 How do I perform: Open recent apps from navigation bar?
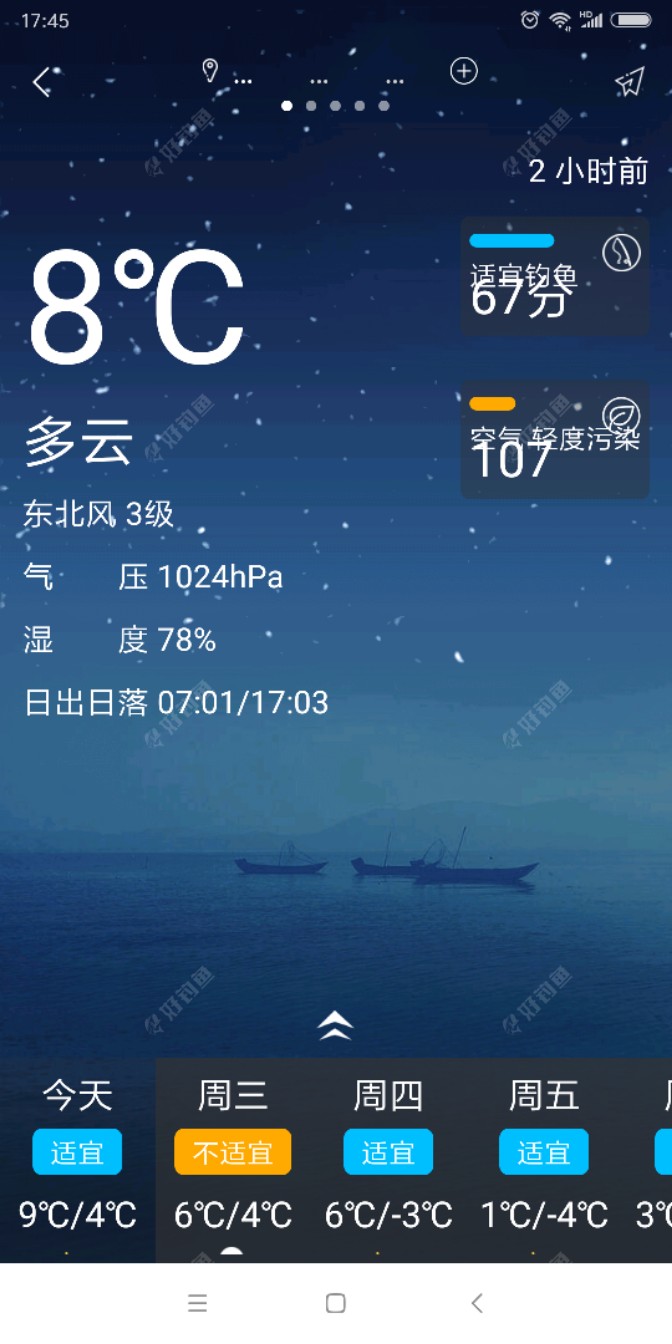tap(197, 1303)
